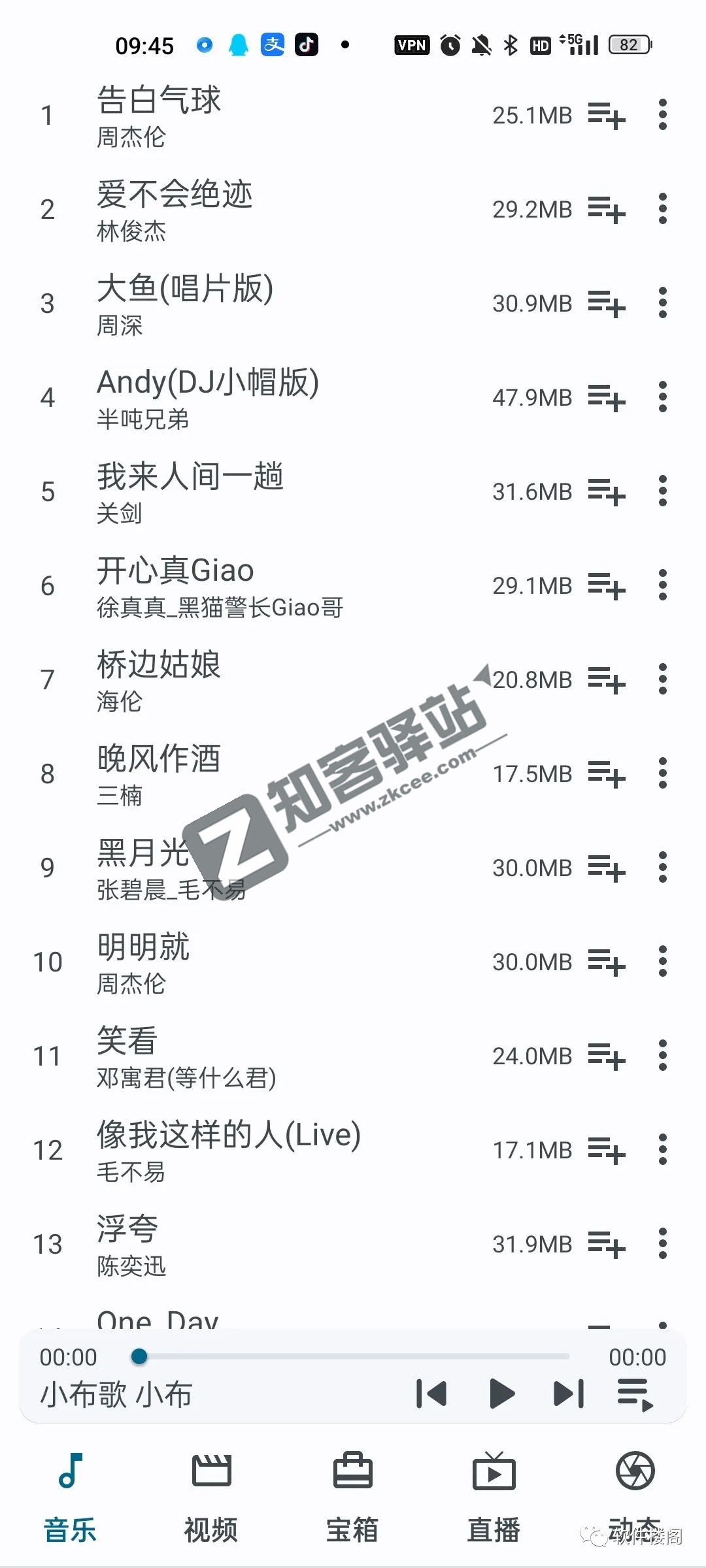Open the play queue icon in the player bar
This screenshot has width=706, height=1568.
[x=635, y=1395]
